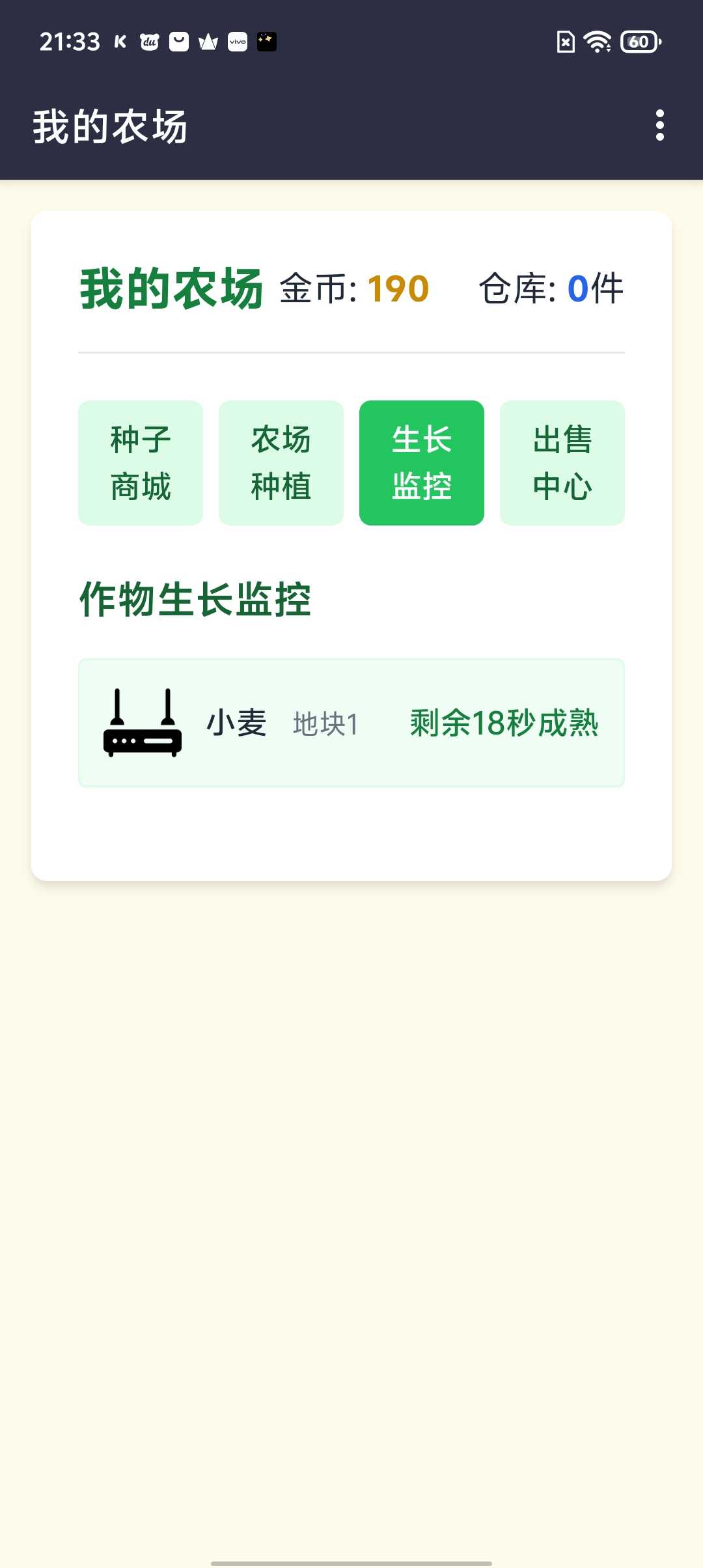Select the 生长监控 tab
This screenshot has width=703, height=1568.
[x=422, y=463]
